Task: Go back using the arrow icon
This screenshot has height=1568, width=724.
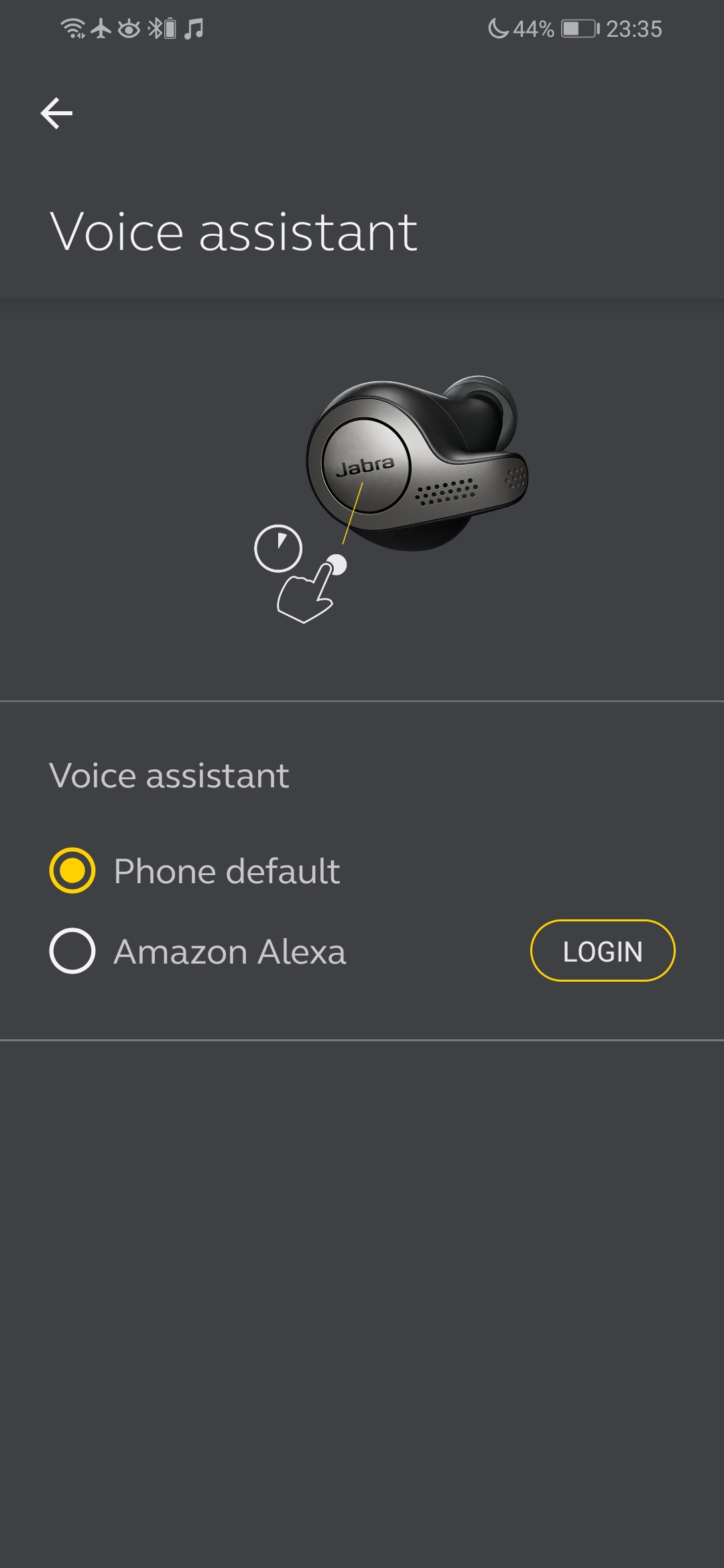Action: pyautogui.click(x=56, y=113)
